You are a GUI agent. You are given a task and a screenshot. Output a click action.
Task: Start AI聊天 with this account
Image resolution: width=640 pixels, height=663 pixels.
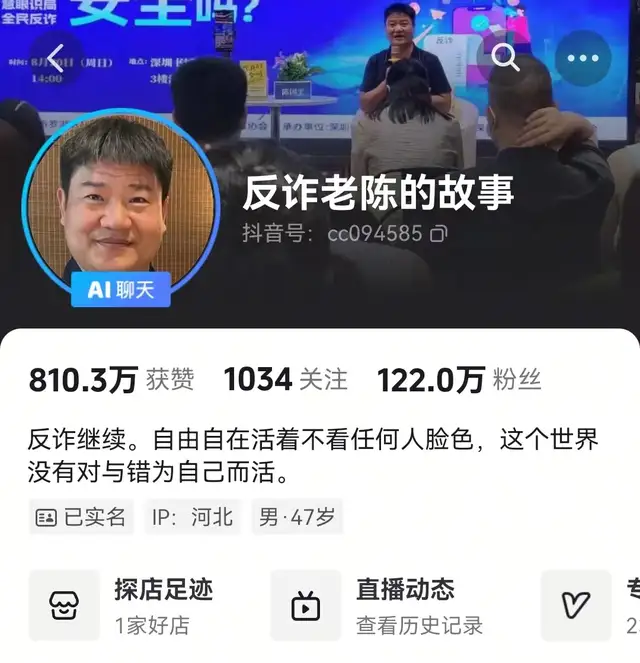[120, 289]
